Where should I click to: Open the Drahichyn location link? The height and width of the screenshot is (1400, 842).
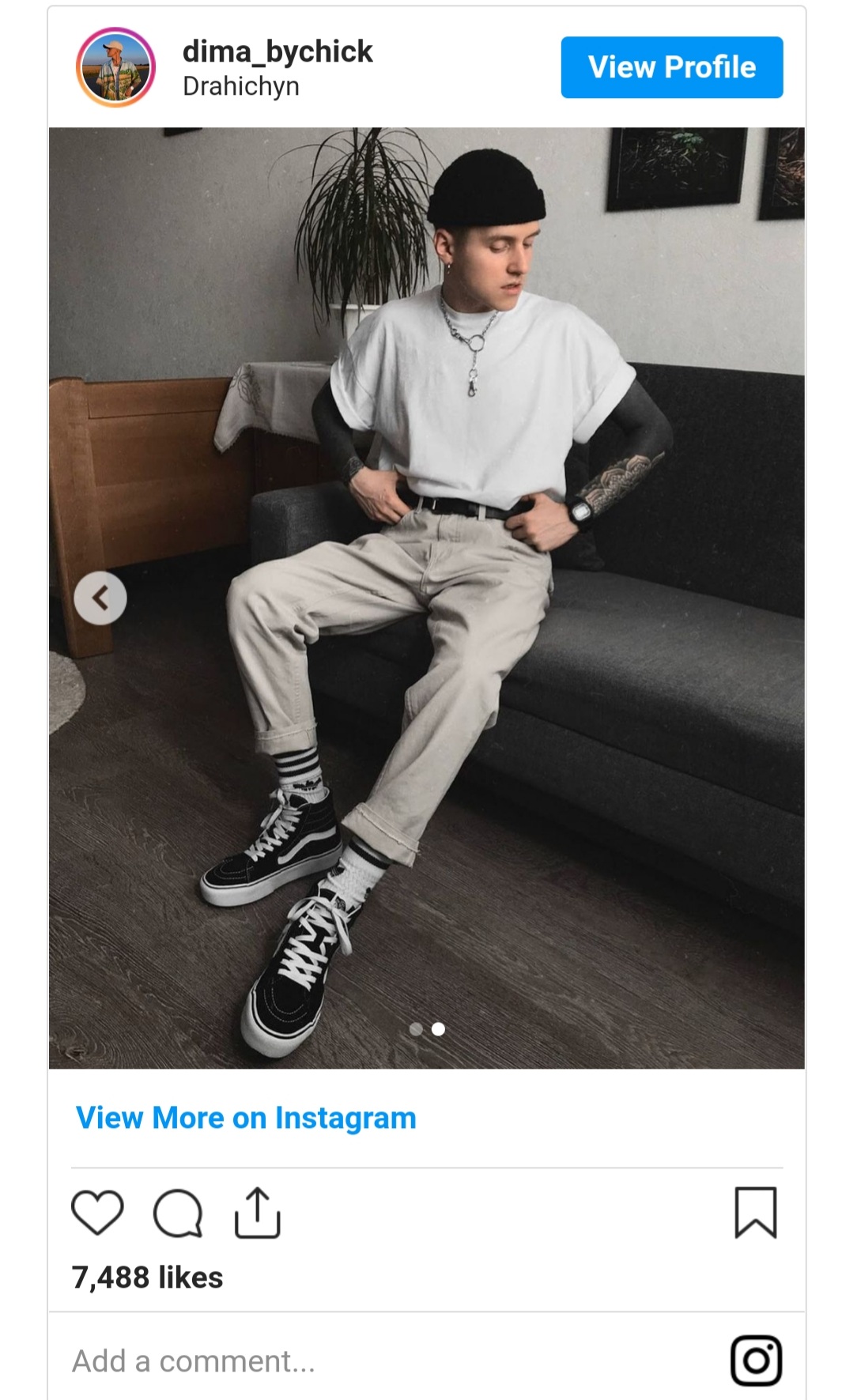point(241,86)
